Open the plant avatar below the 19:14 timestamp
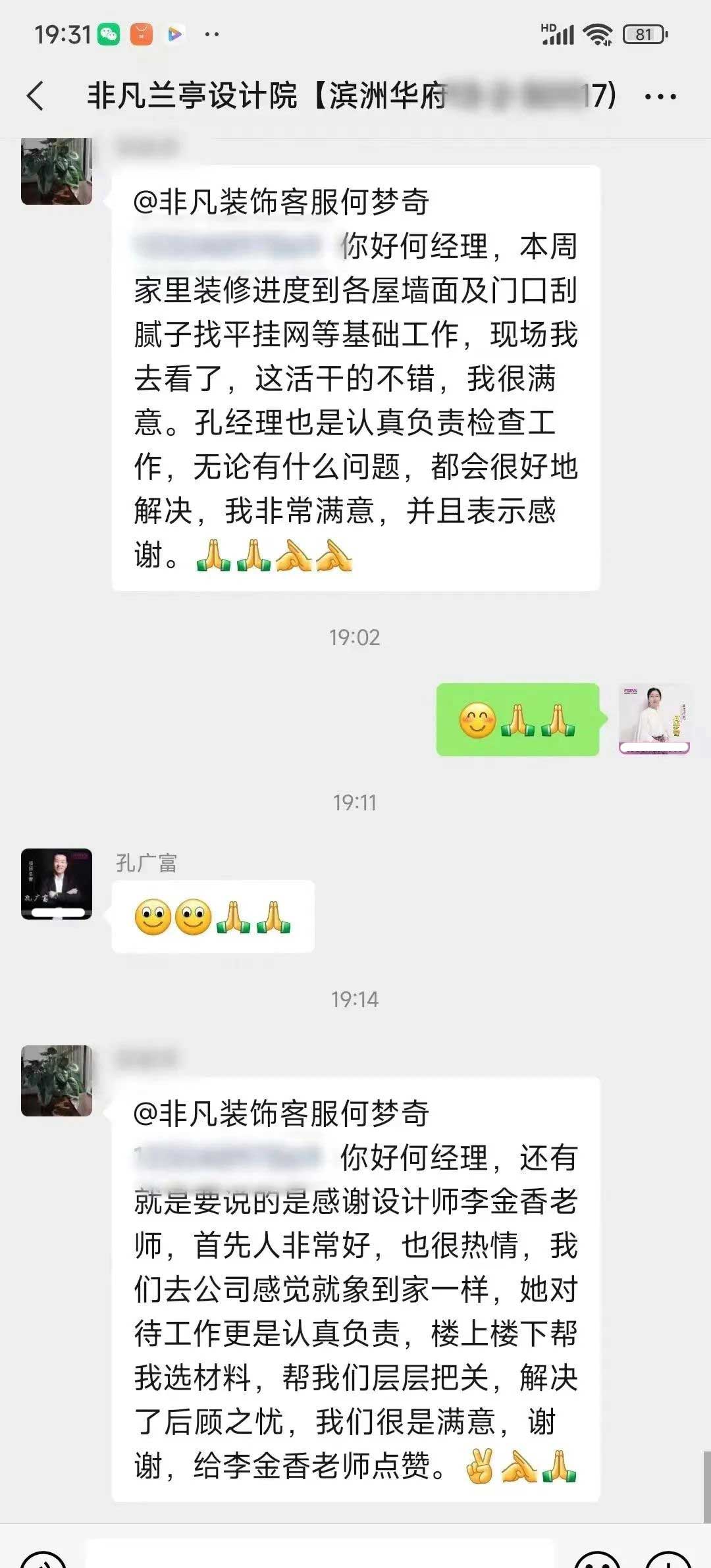 tap(57, 1080)
